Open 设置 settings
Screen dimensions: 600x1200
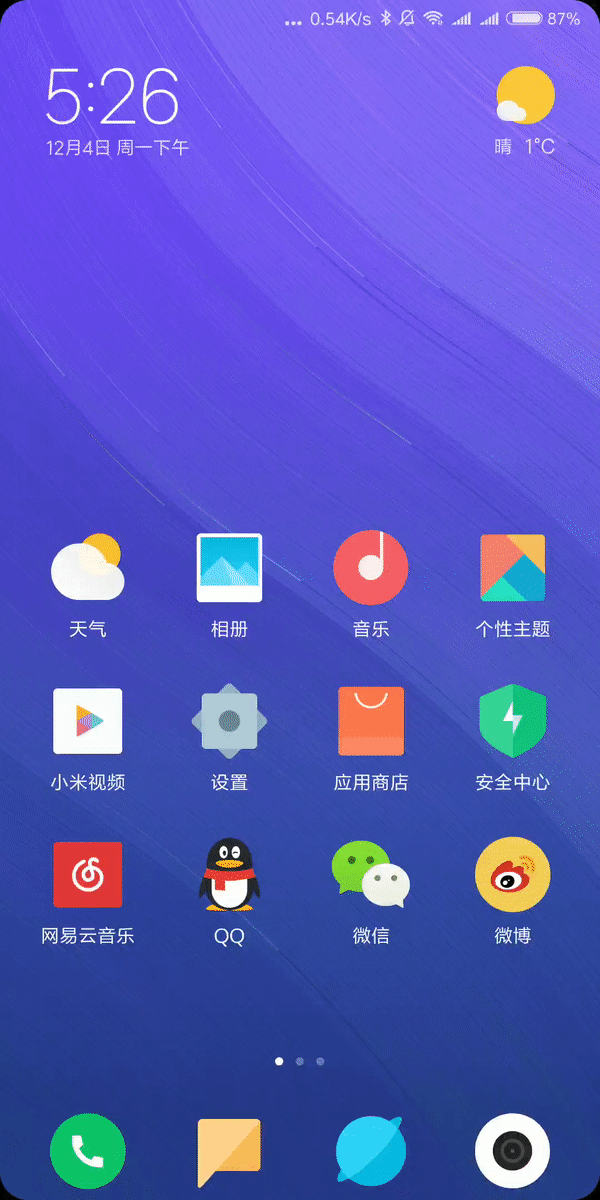click(x=229, y=721)
